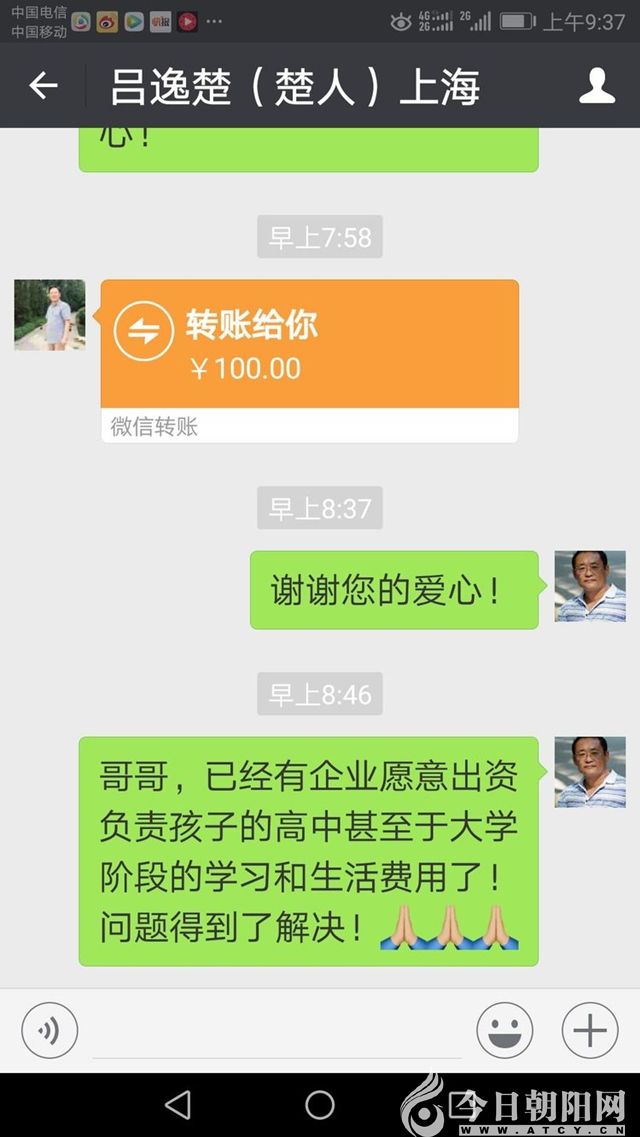
Task: Go back from the chat with 吕逸楚
Action: (43, 86)
